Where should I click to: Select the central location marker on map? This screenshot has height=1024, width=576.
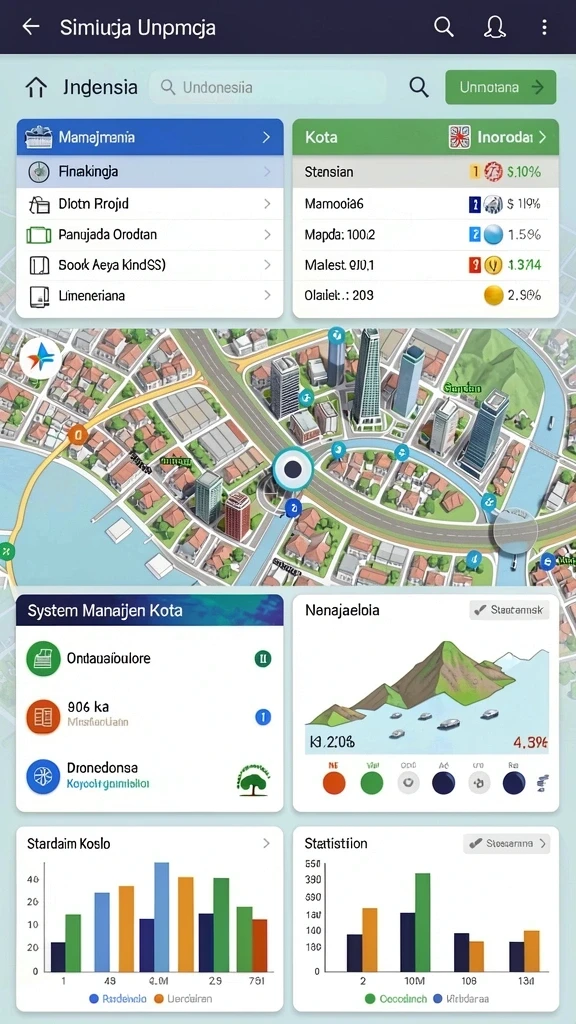point(293,469)
